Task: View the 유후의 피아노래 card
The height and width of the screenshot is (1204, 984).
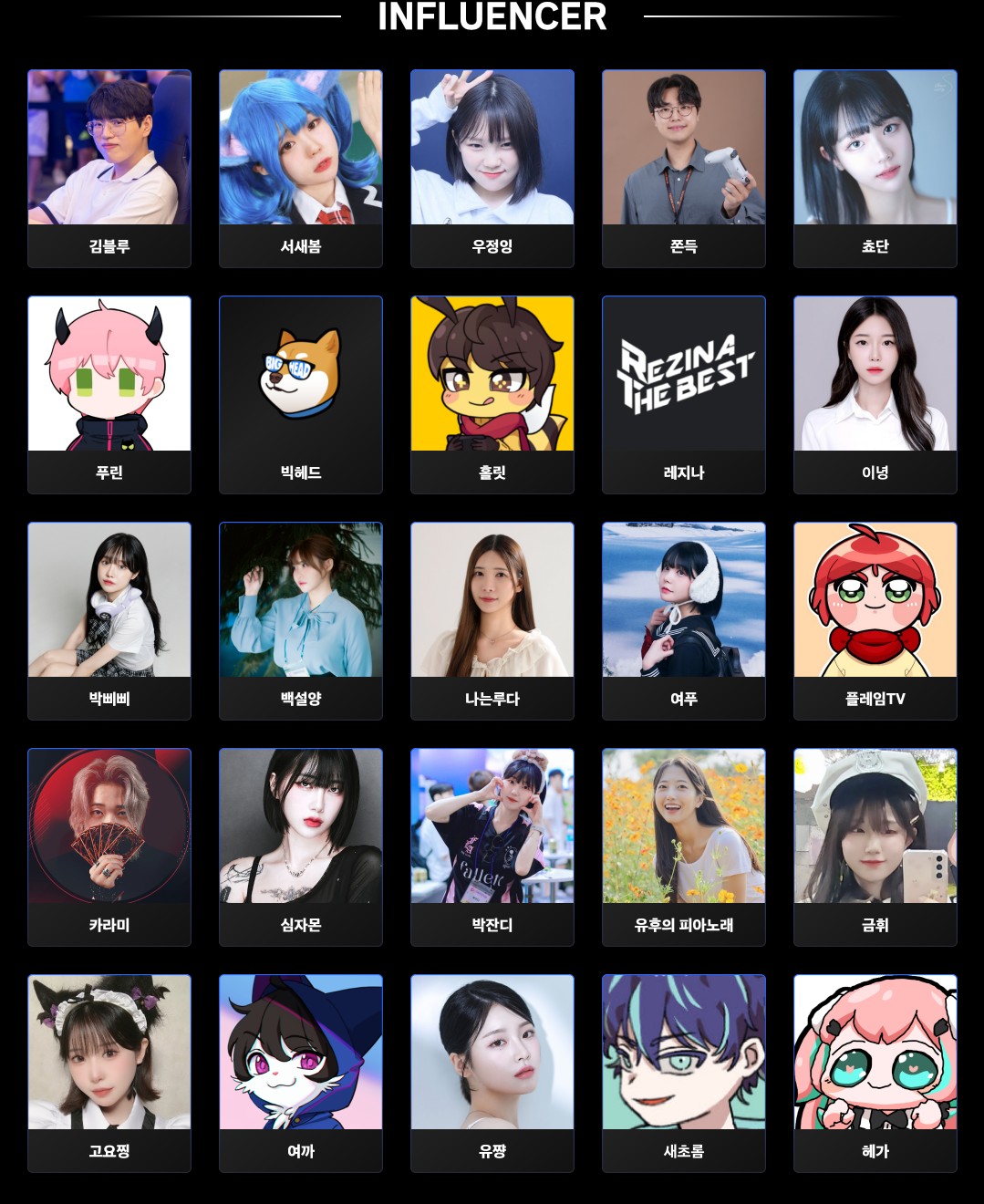Action: (684, 846)
